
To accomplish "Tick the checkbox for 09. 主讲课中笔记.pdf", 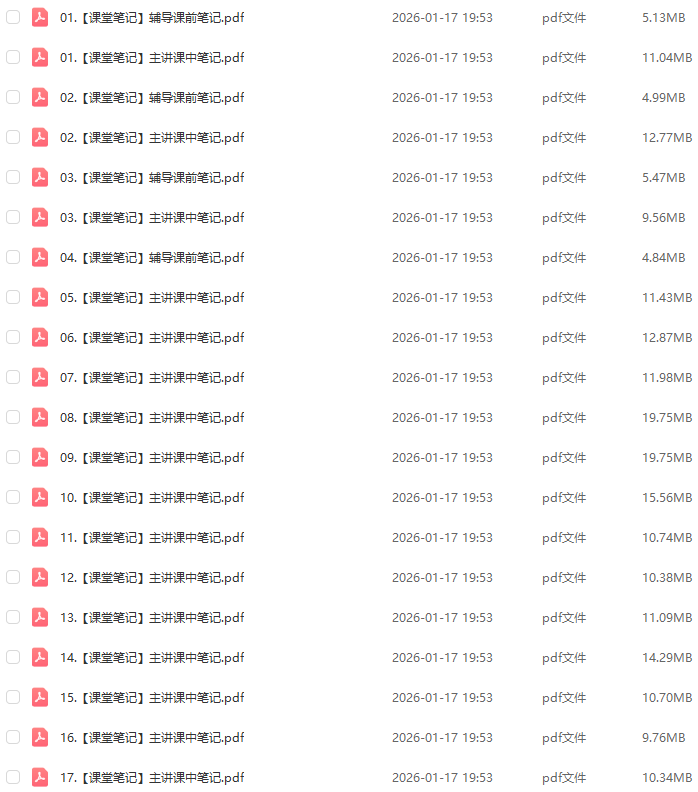I will pyautogui.click(x=13, y=458).
